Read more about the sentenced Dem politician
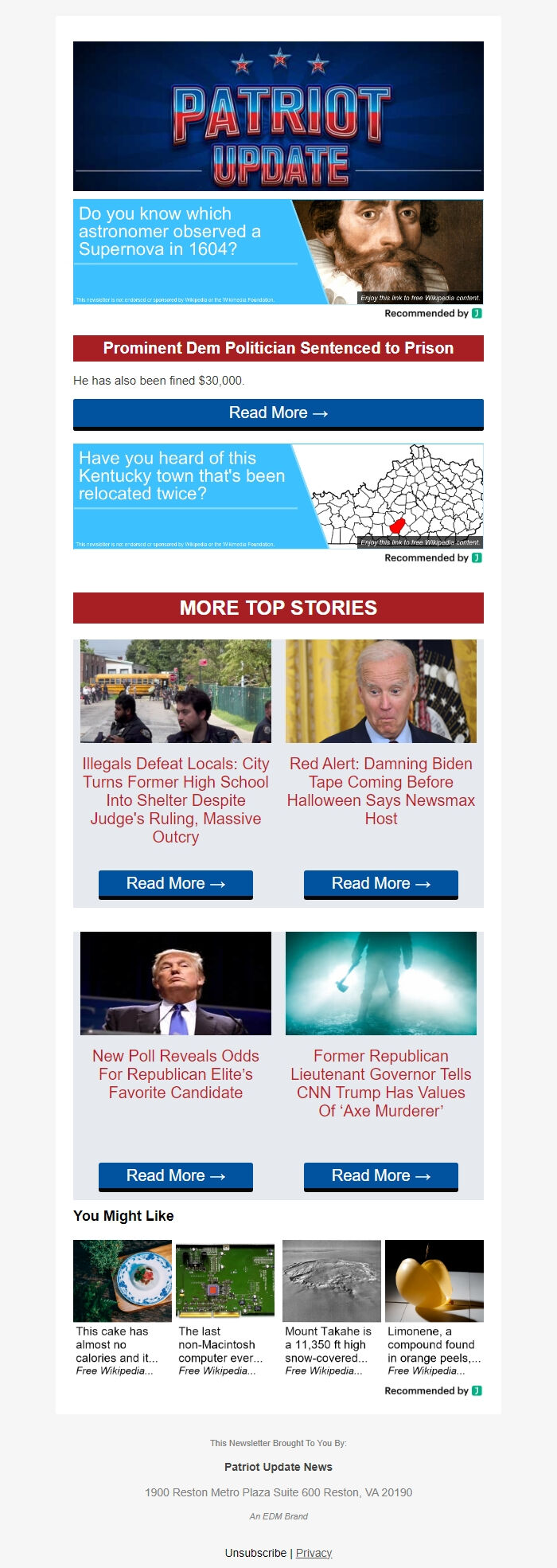557x1568 pixels. 278,413
